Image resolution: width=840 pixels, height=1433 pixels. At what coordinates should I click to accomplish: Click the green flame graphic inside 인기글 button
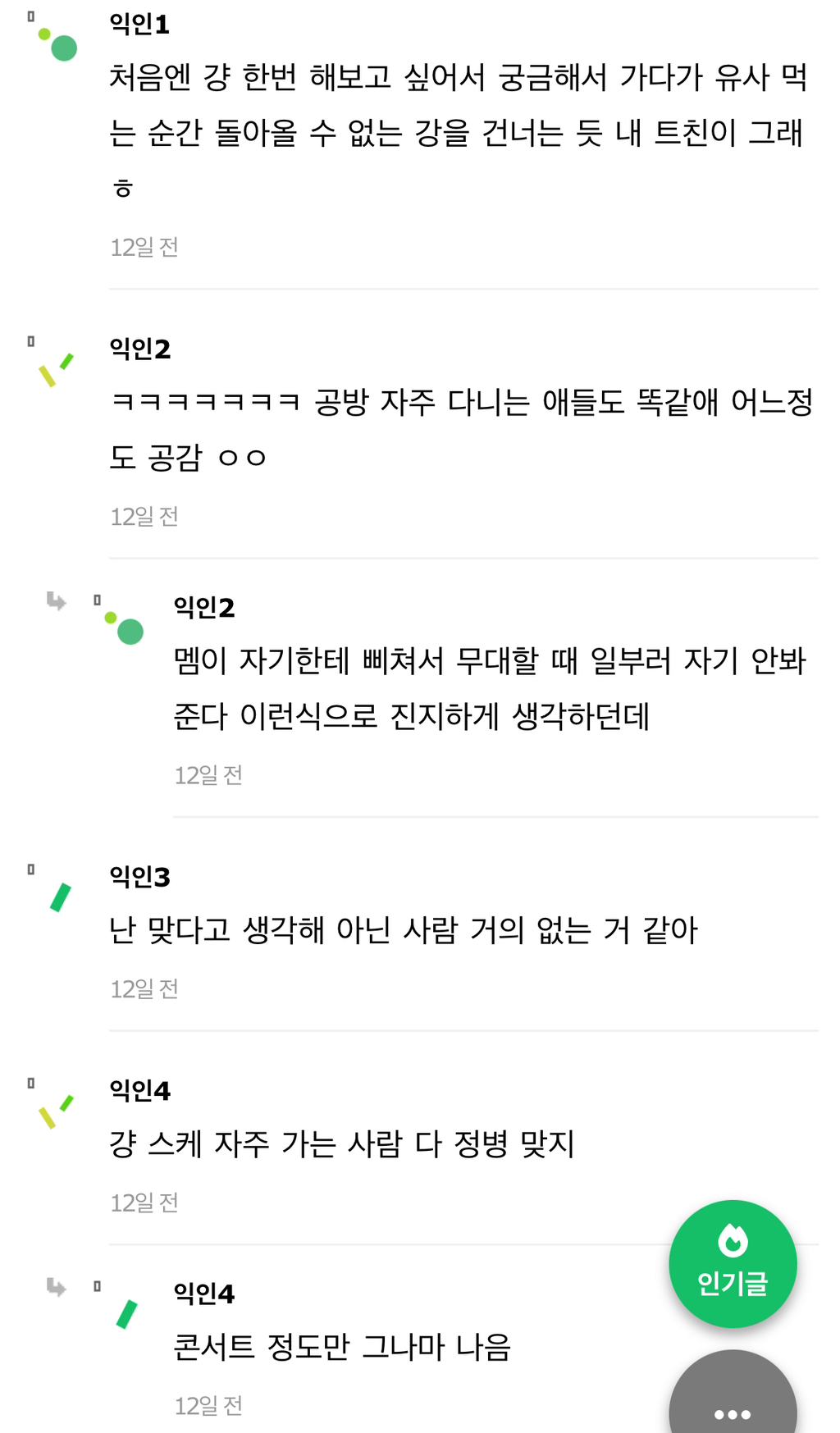733,1240
